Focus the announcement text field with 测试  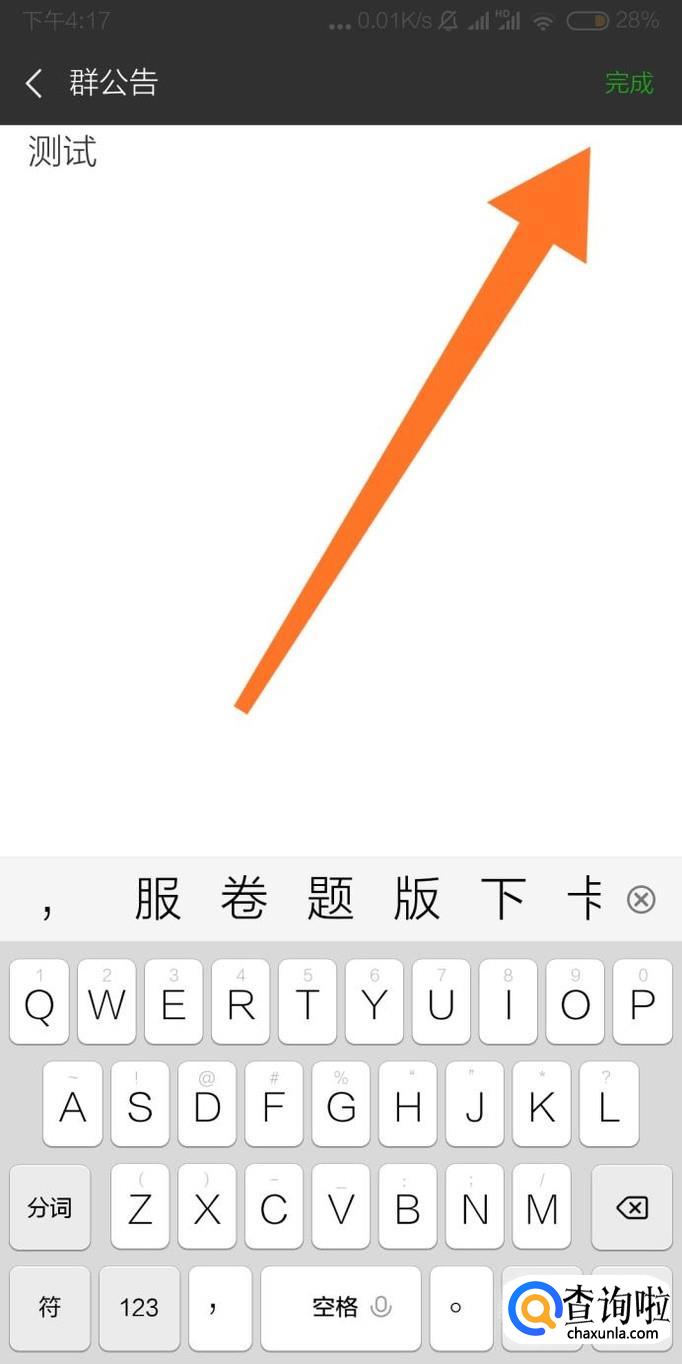(x=341, y=490)
